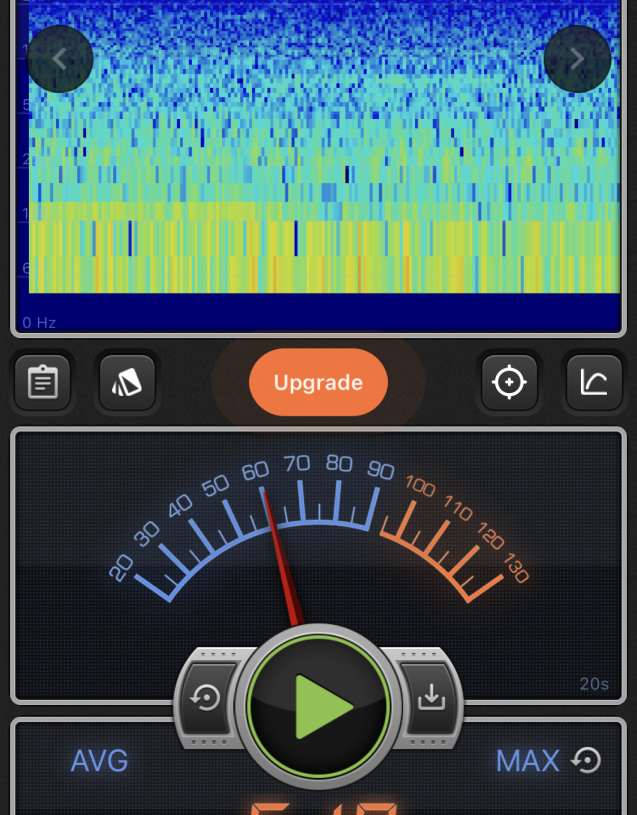This screenshot has height=815, width=637.
Task: Open the themes swatch icon
Action: coord(127,382)
